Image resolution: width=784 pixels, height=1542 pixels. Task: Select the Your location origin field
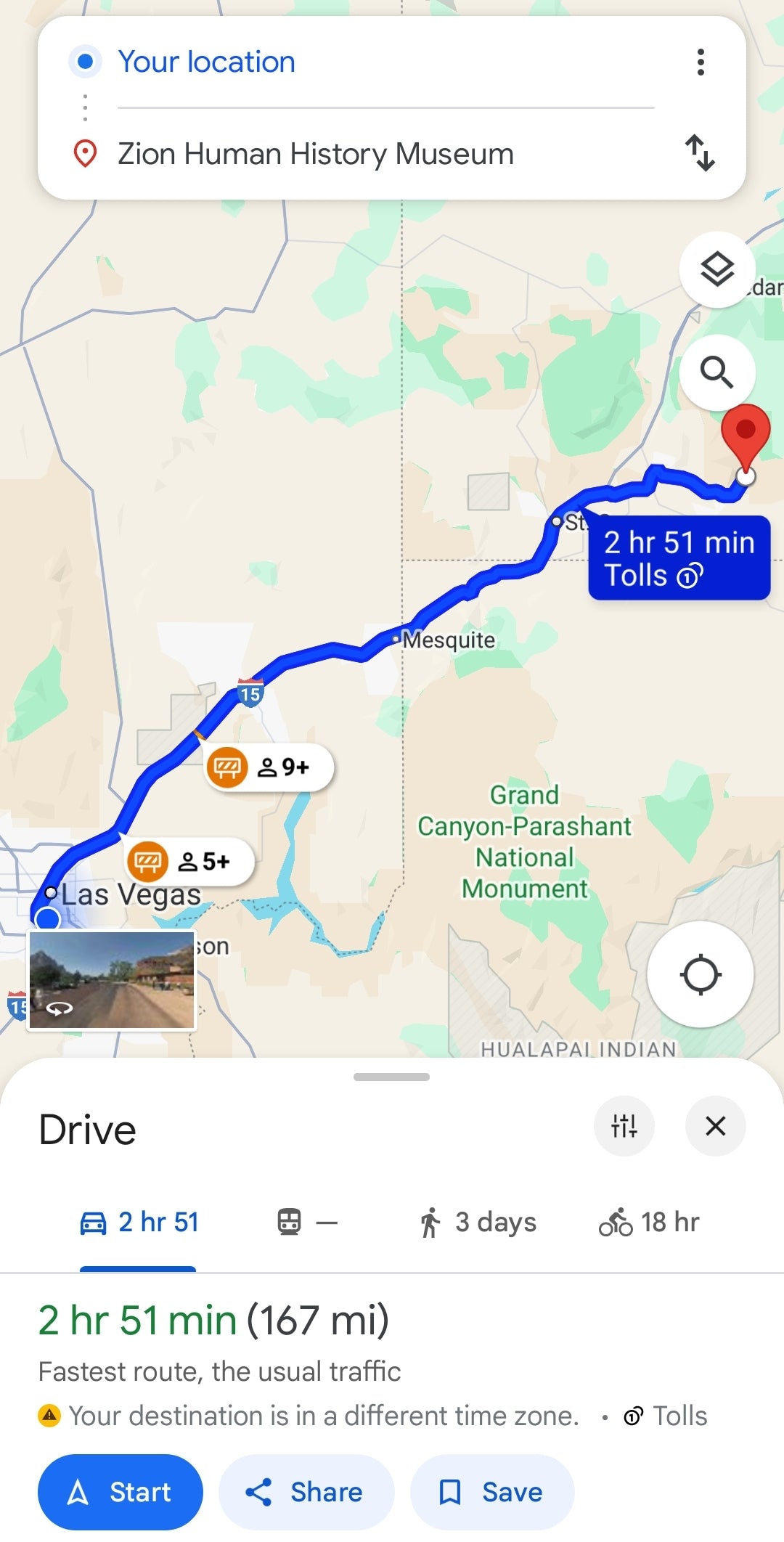click(x=206, y=62)
